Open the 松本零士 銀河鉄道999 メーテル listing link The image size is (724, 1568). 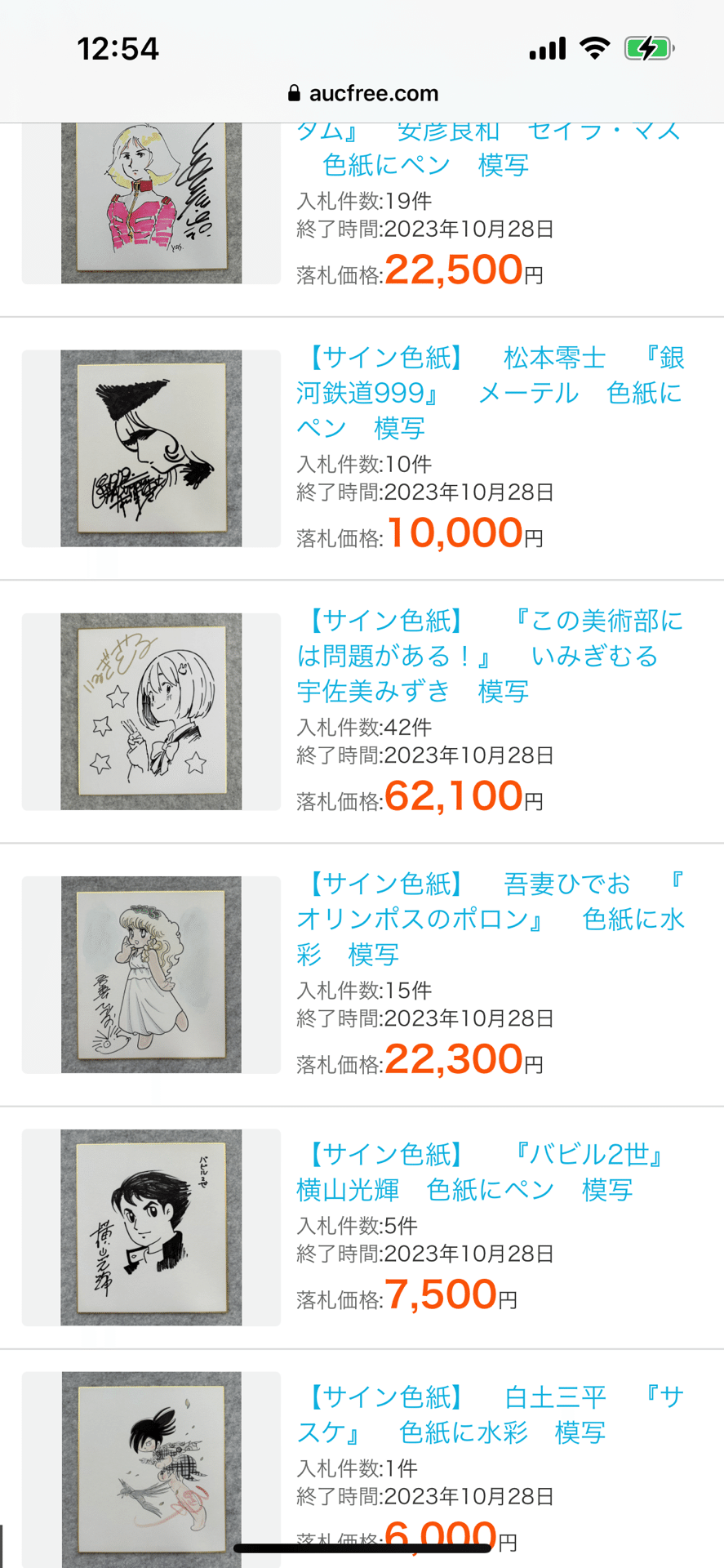(490, 393)
